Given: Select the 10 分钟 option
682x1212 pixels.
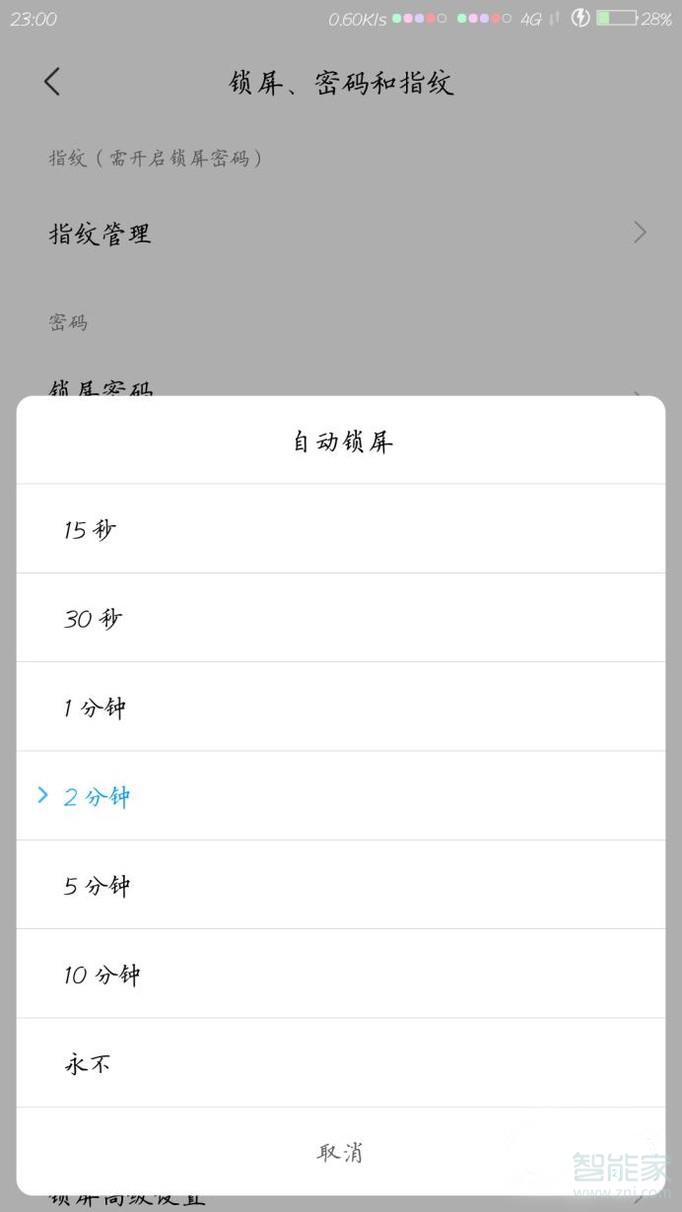Looking at the screenshot, I should click(101, 974).
